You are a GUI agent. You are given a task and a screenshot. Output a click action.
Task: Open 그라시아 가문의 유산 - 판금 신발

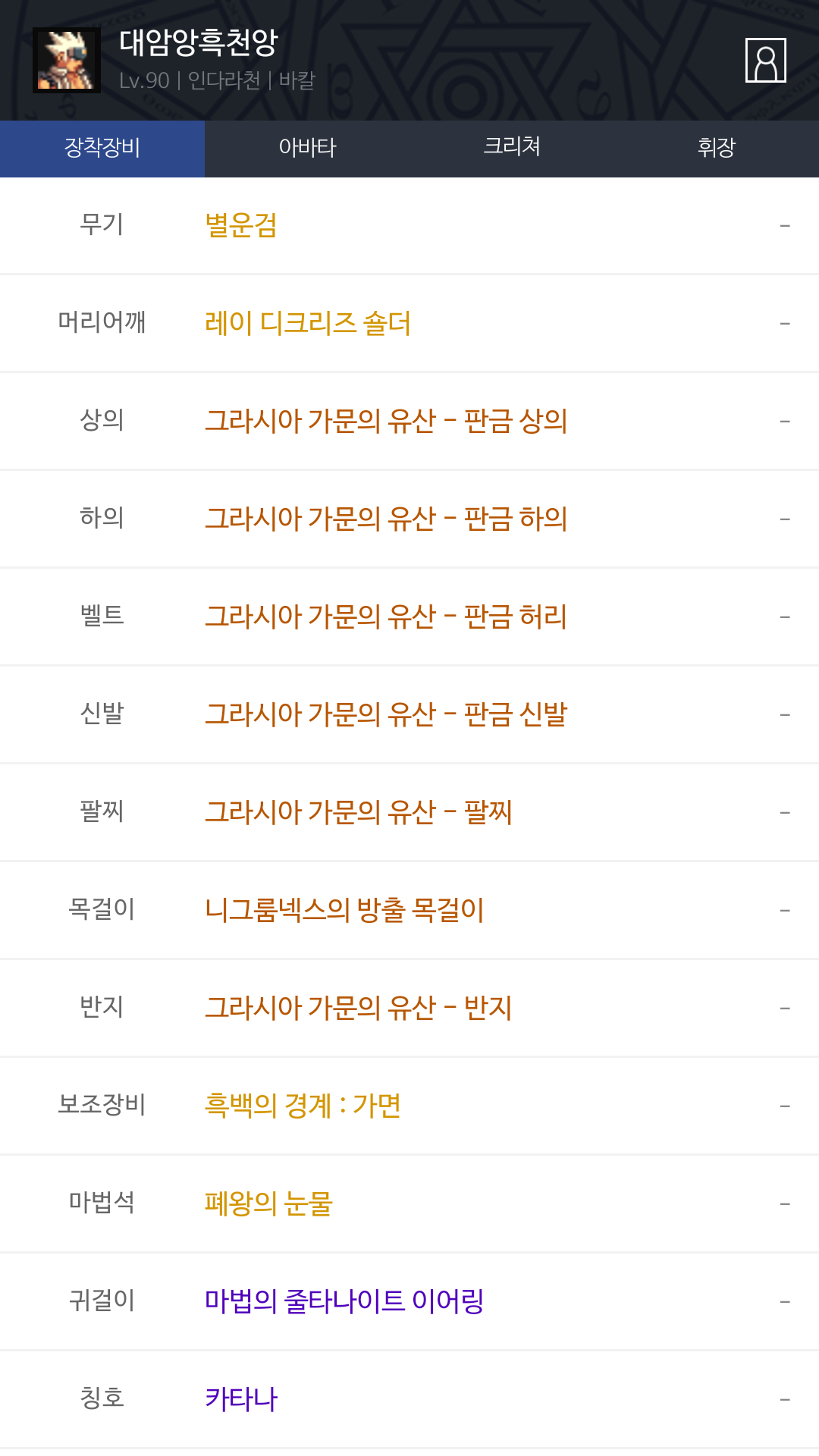click(386, 715)
